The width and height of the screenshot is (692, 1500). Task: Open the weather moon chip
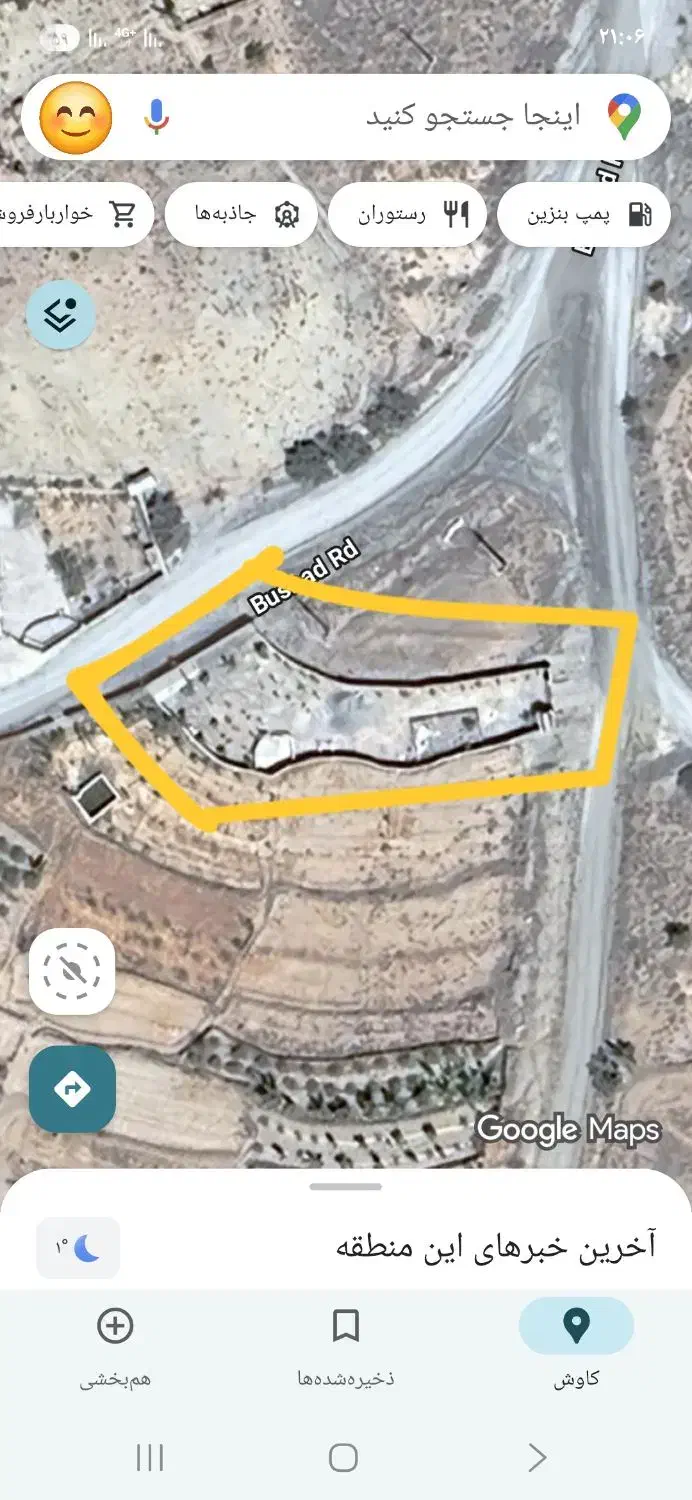point(78,1248)
